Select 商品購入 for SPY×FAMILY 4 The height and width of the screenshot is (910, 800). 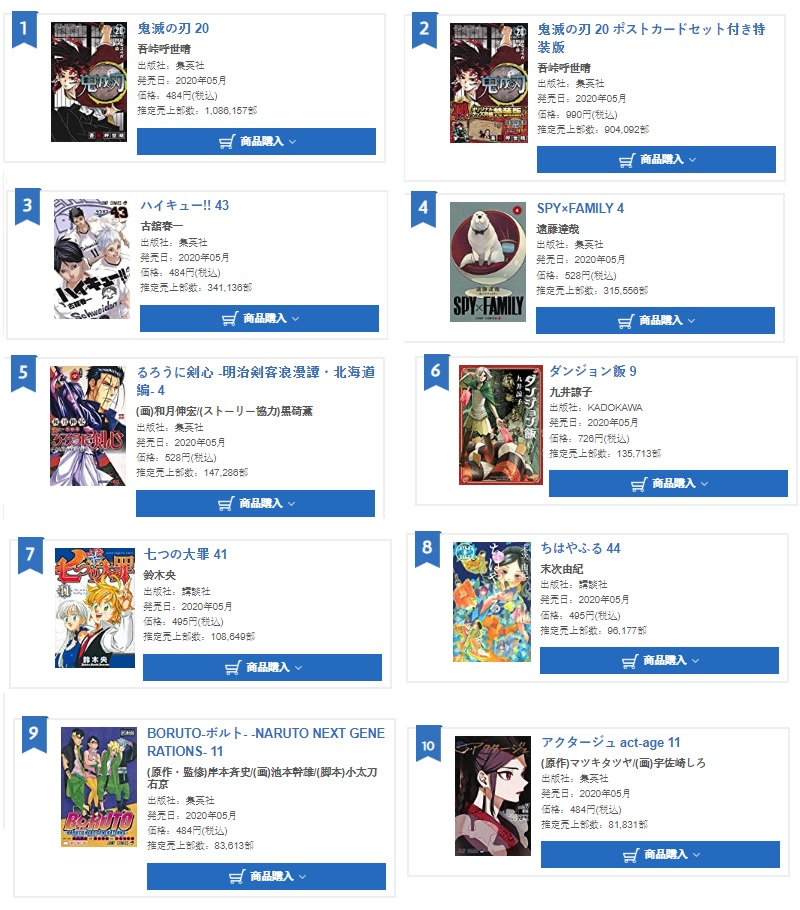655,321
